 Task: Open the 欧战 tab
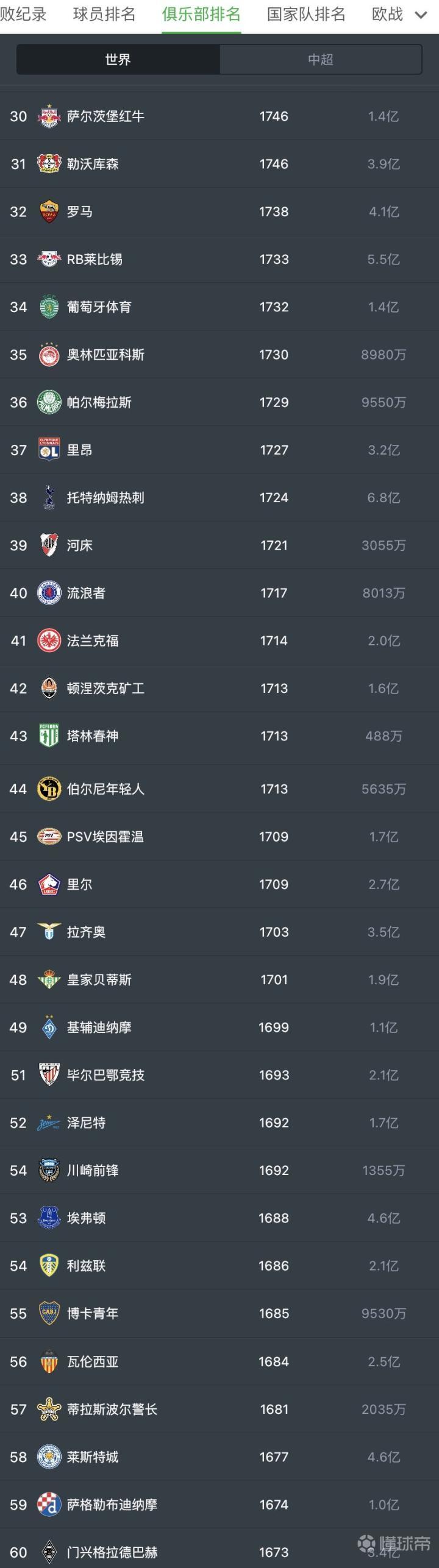tap(387, 15)
